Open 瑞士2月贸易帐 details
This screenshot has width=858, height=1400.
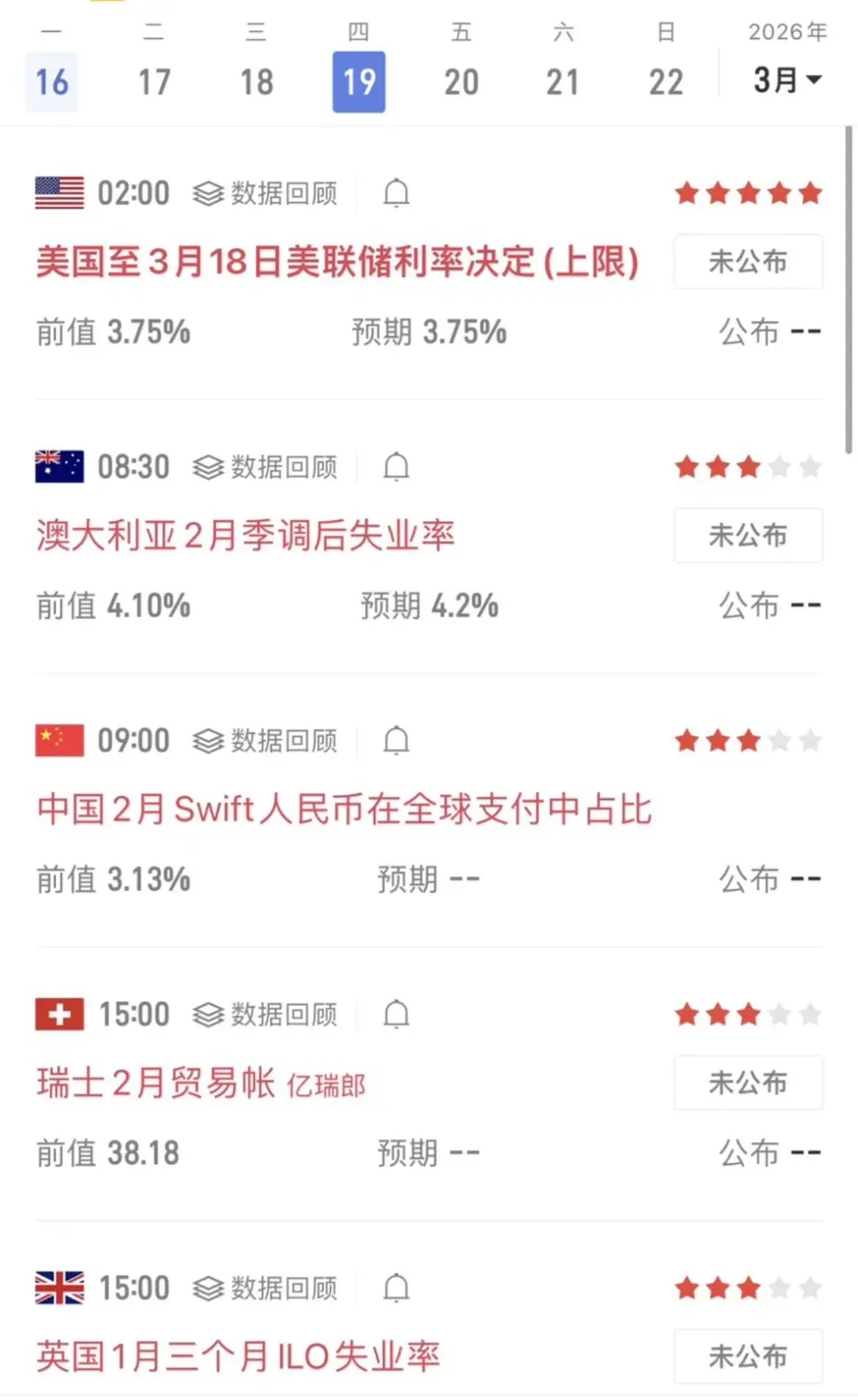pyautogui.click(x=201, y=1083)
